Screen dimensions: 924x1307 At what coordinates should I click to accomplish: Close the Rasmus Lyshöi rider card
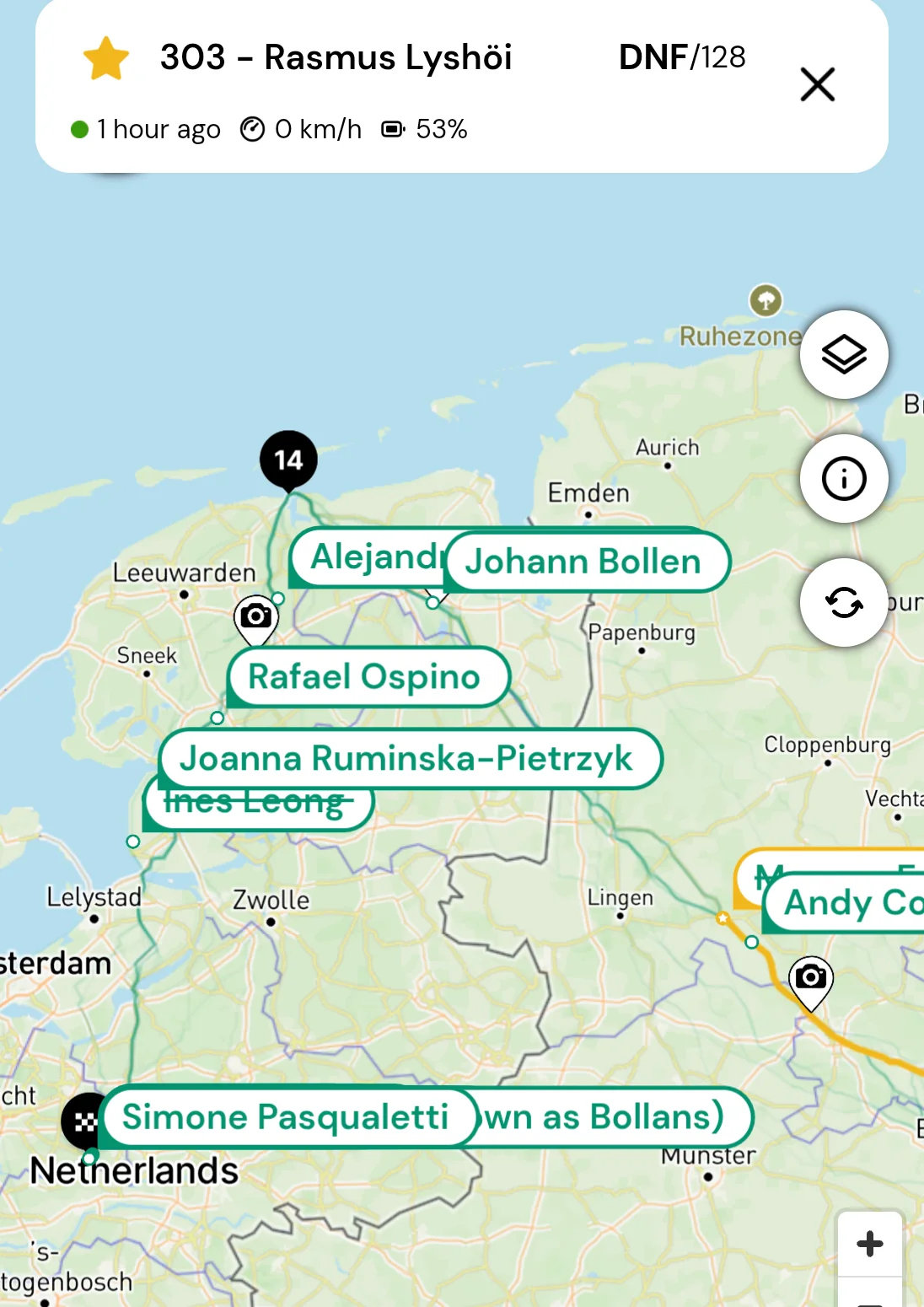(x=817, y=84)
